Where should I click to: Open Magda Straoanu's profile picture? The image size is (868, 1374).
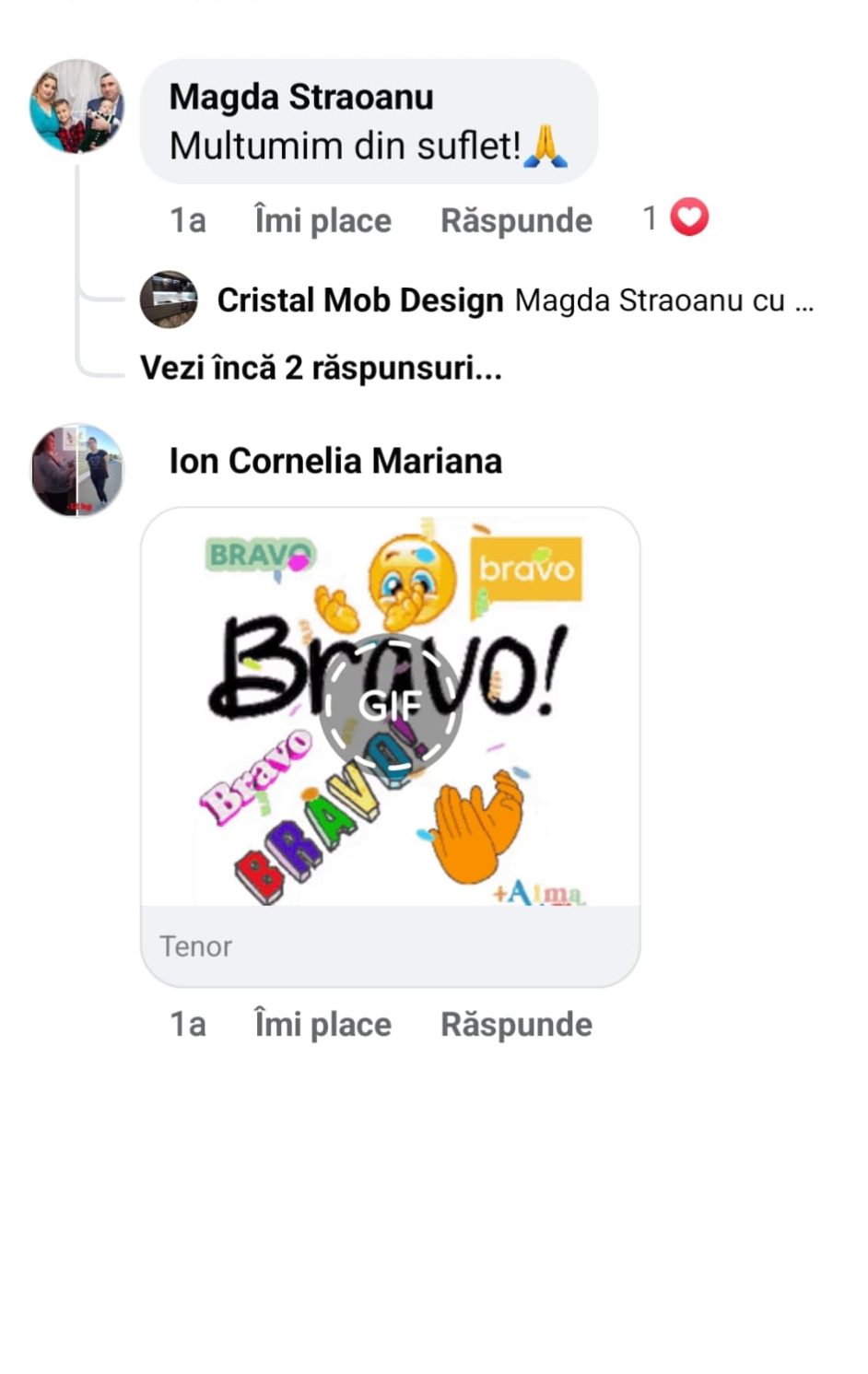pyautogui.click(x=76, y=106)
